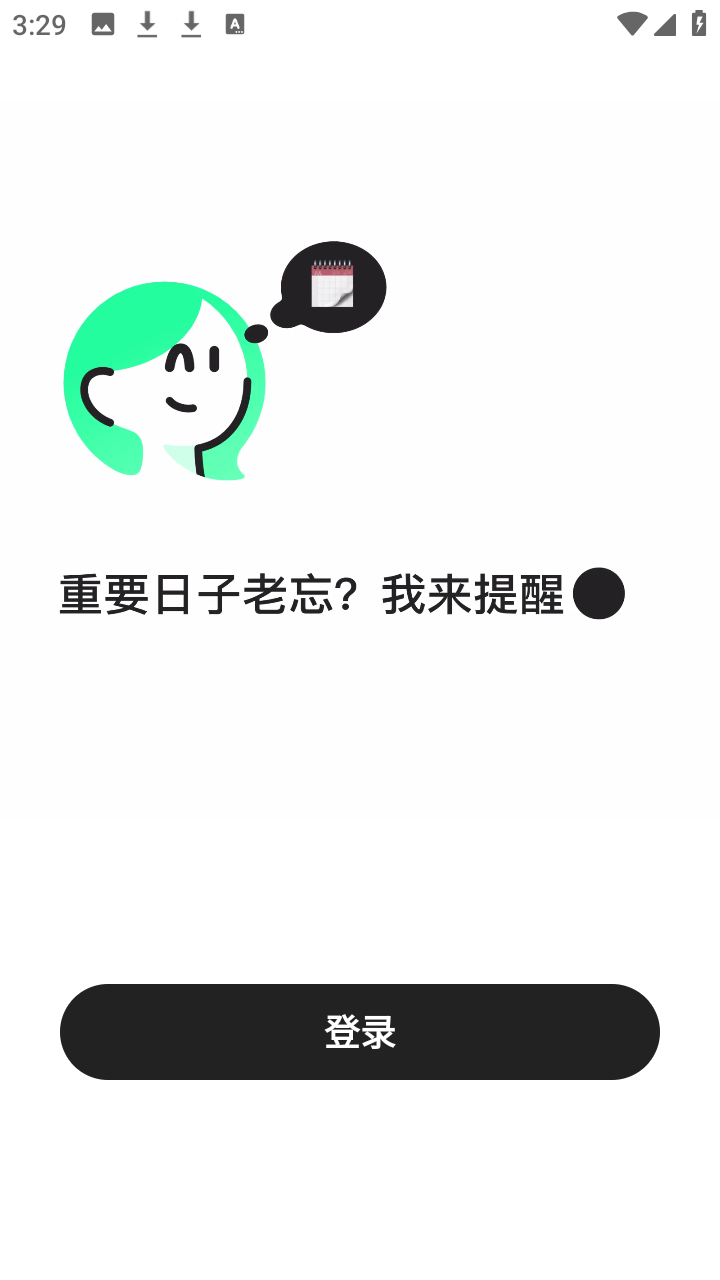The width and height of the screenshot is (720, 1280).
Task: Tap the cellular signal icon
Action: click(664, 24)
